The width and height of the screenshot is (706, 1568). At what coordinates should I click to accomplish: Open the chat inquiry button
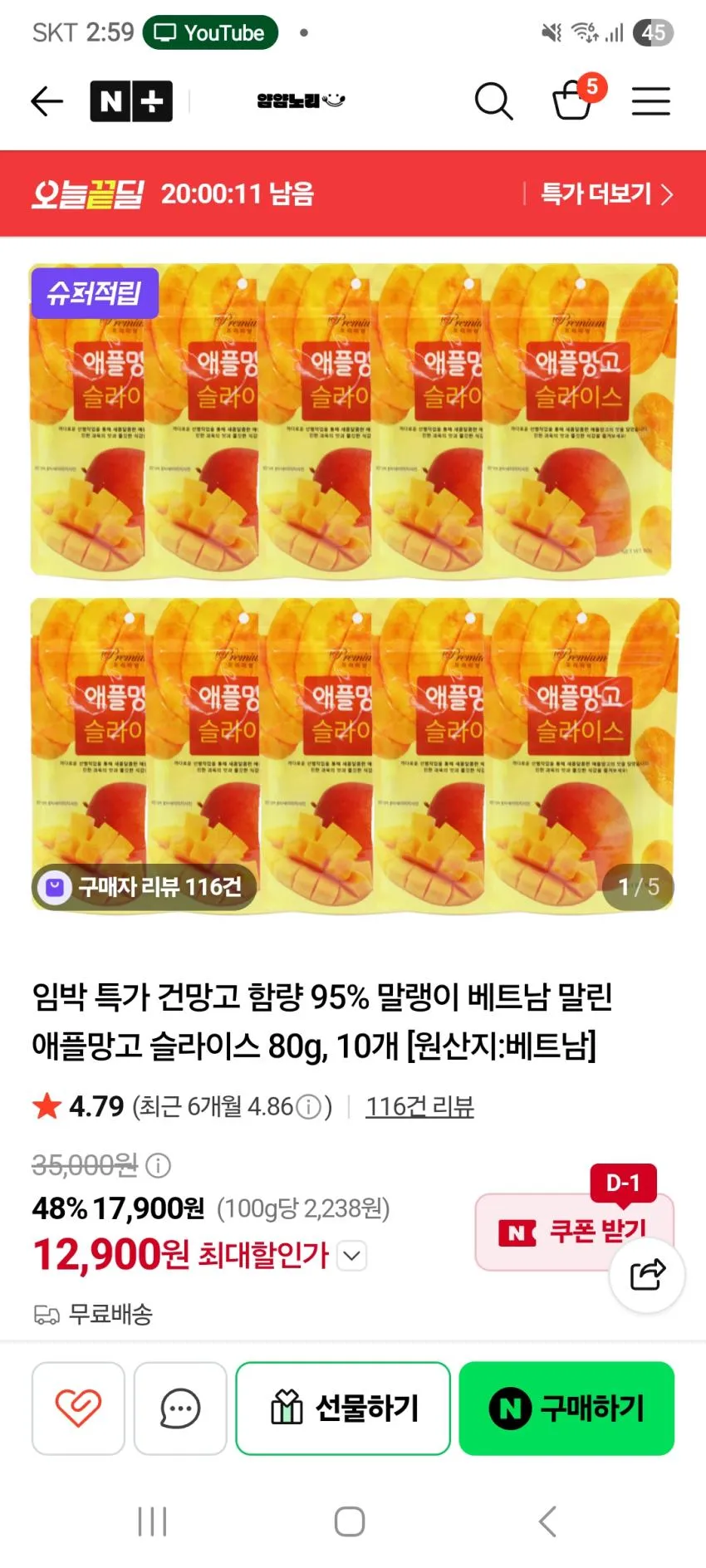(180, 1408)
